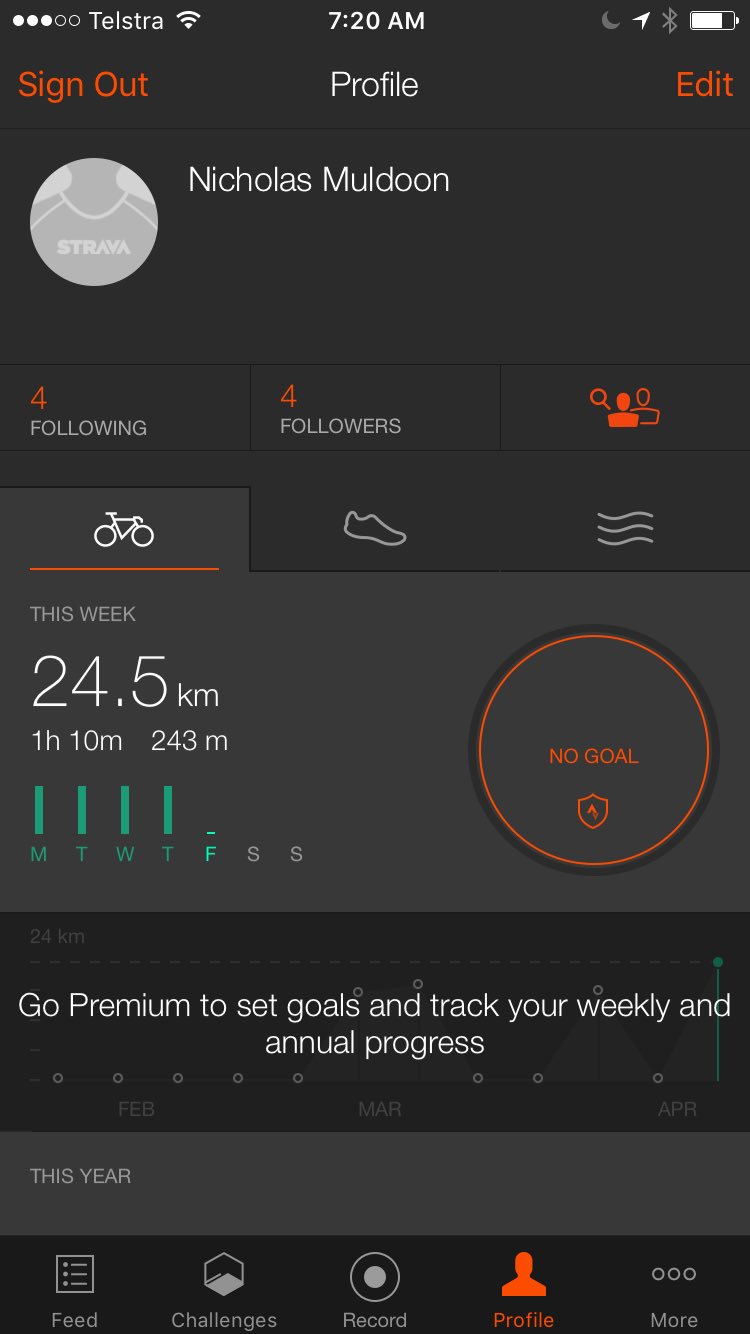Go to the Feed tab
Screen dimensions: 750x1334
pyautogui.click(x=75, y=1290)
